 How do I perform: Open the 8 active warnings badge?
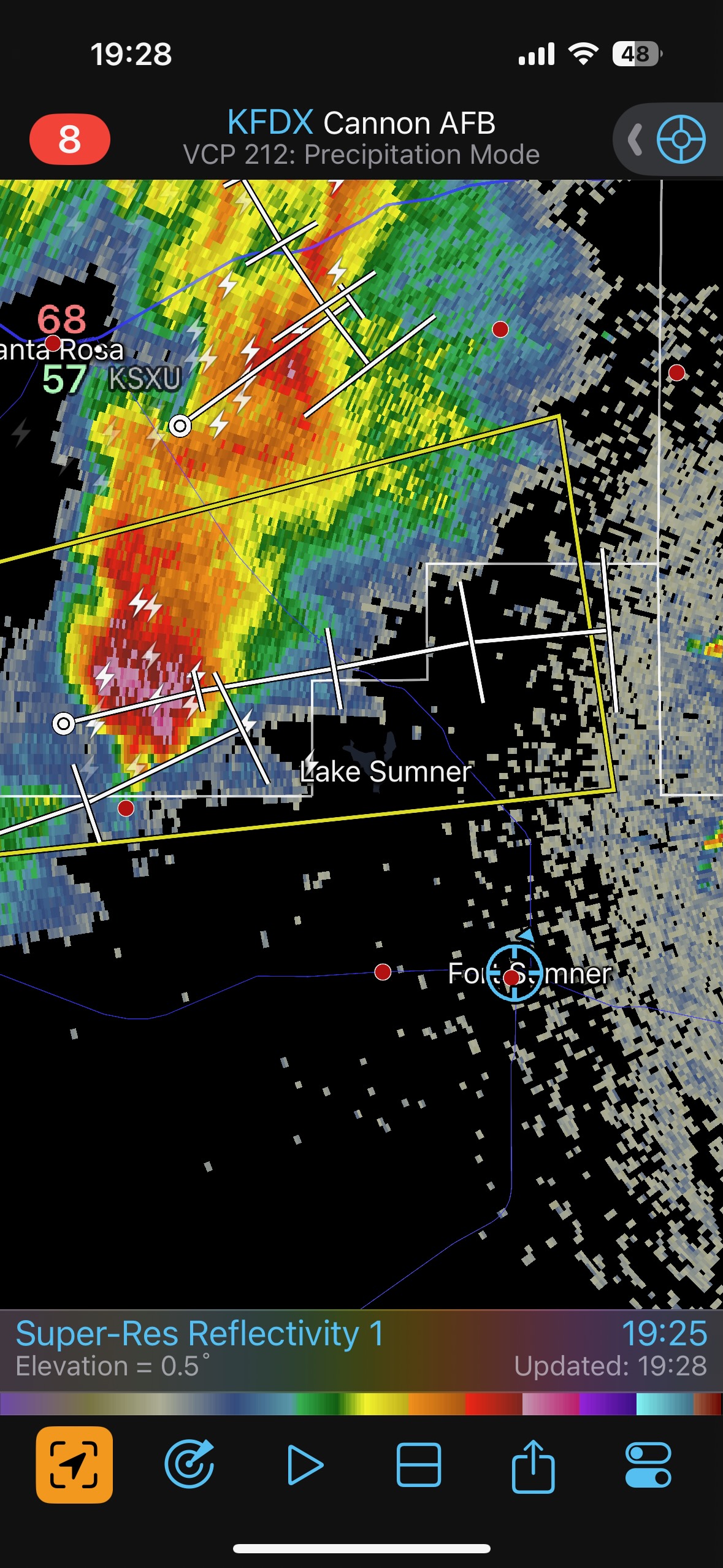69,139
